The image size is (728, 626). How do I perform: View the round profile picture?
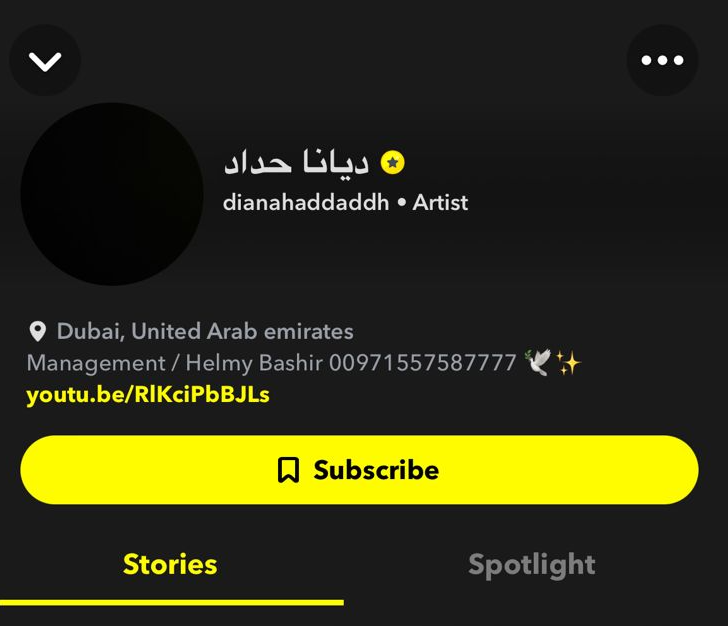(x=112, y=194)
